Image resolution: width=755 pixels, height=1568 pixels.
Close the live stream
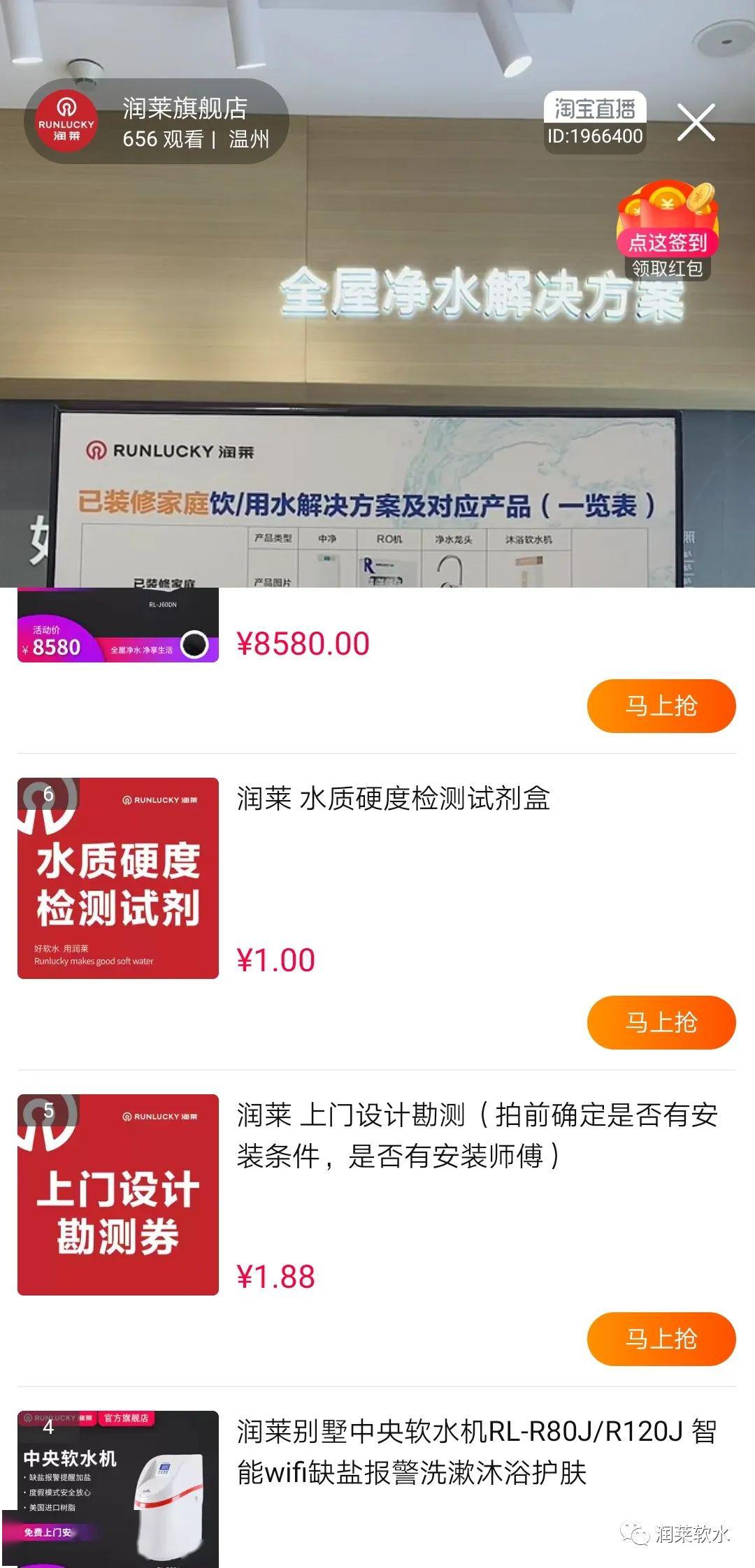[x=696, y=123]
